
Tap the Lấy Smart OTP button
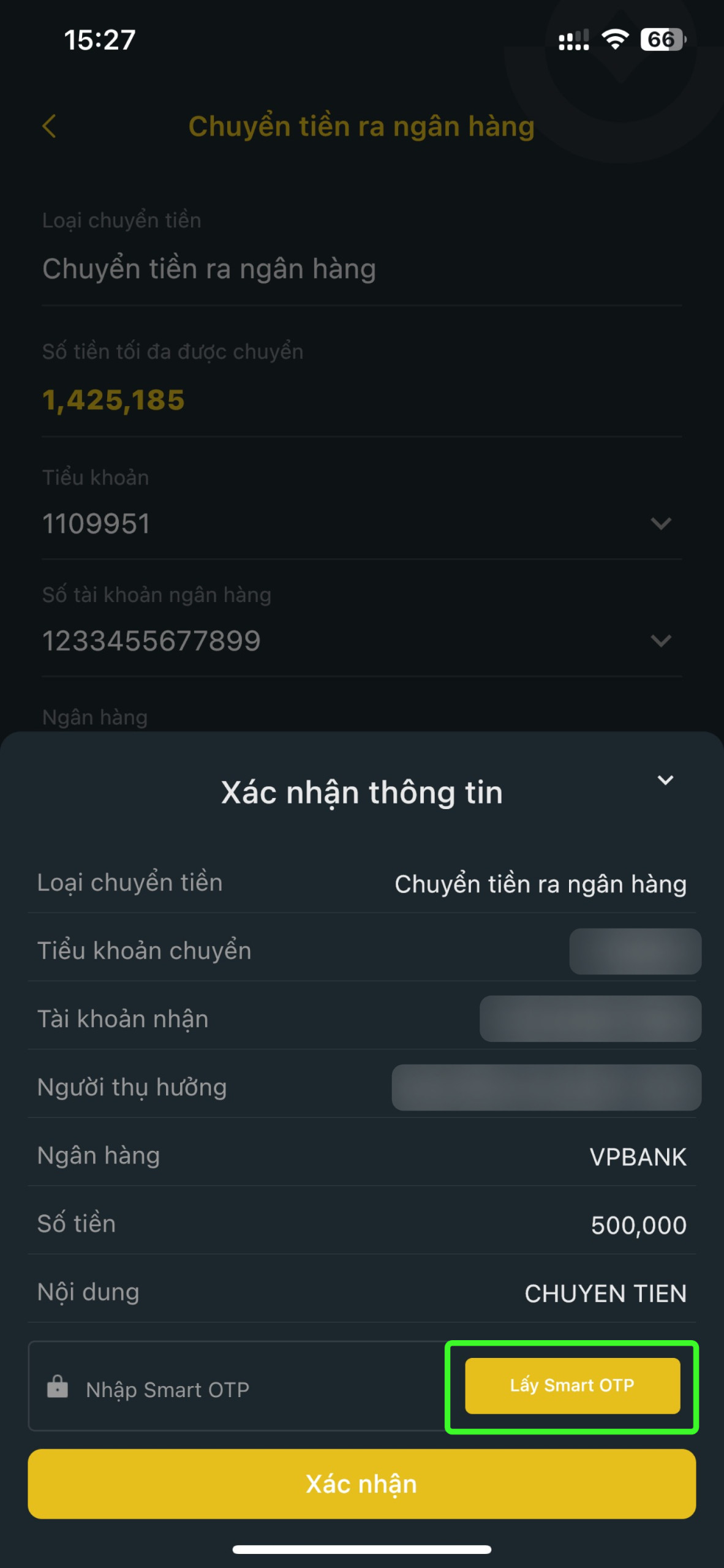click(x=572, y=1385)
